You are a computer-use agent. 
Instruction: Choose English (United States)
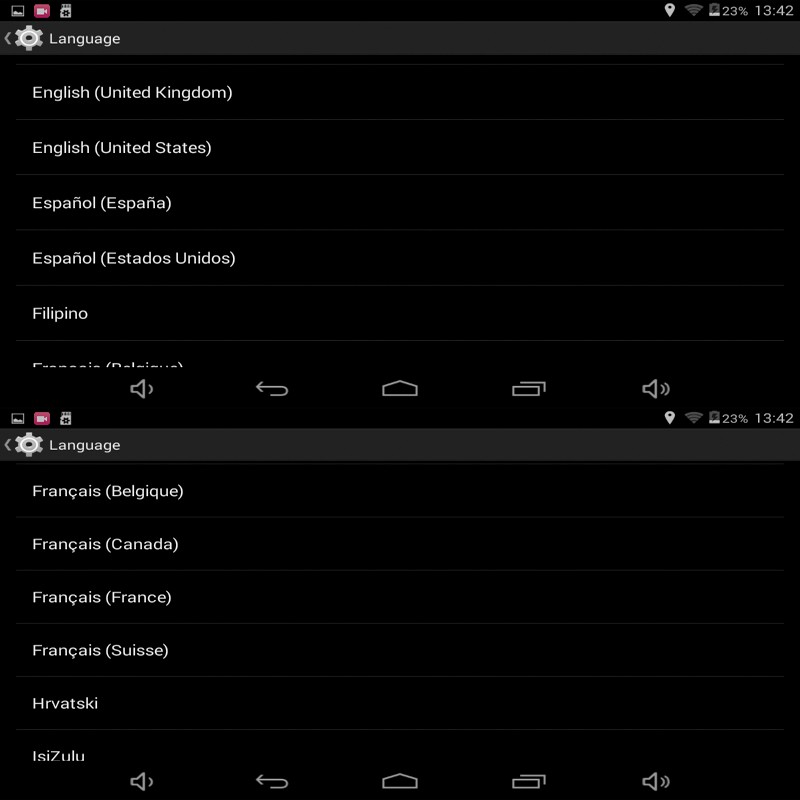122,148
